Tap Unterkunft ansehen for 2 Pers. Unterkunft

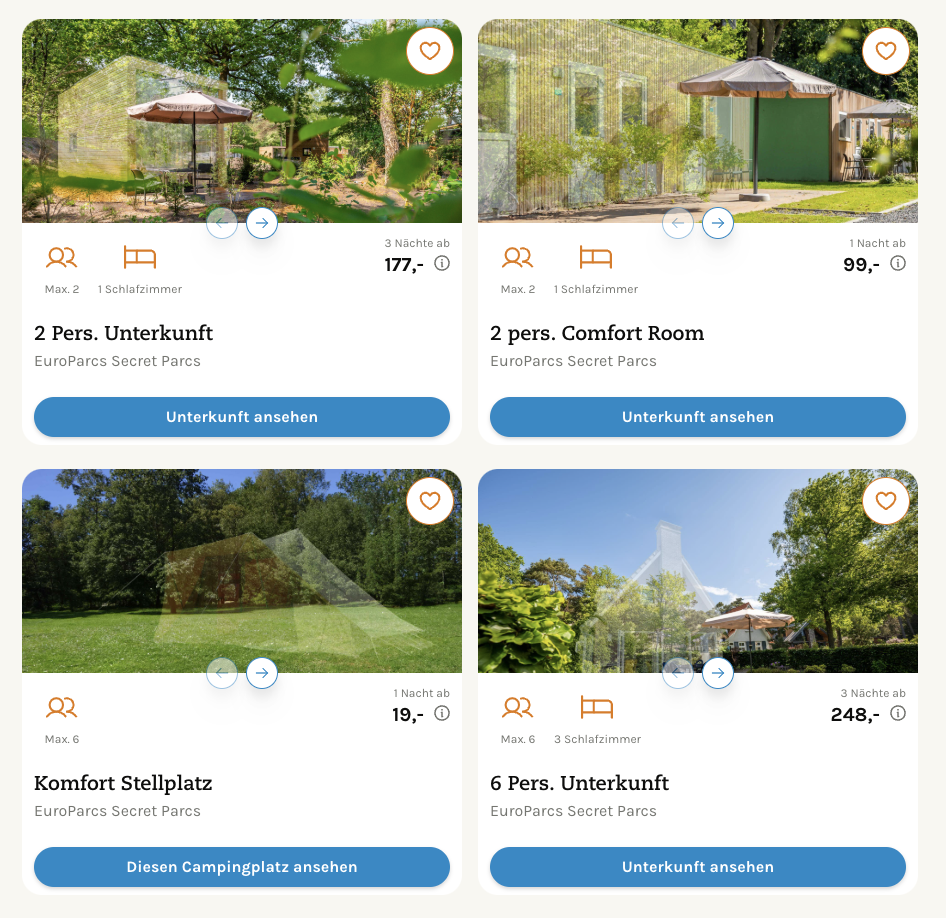click(242, 417)
